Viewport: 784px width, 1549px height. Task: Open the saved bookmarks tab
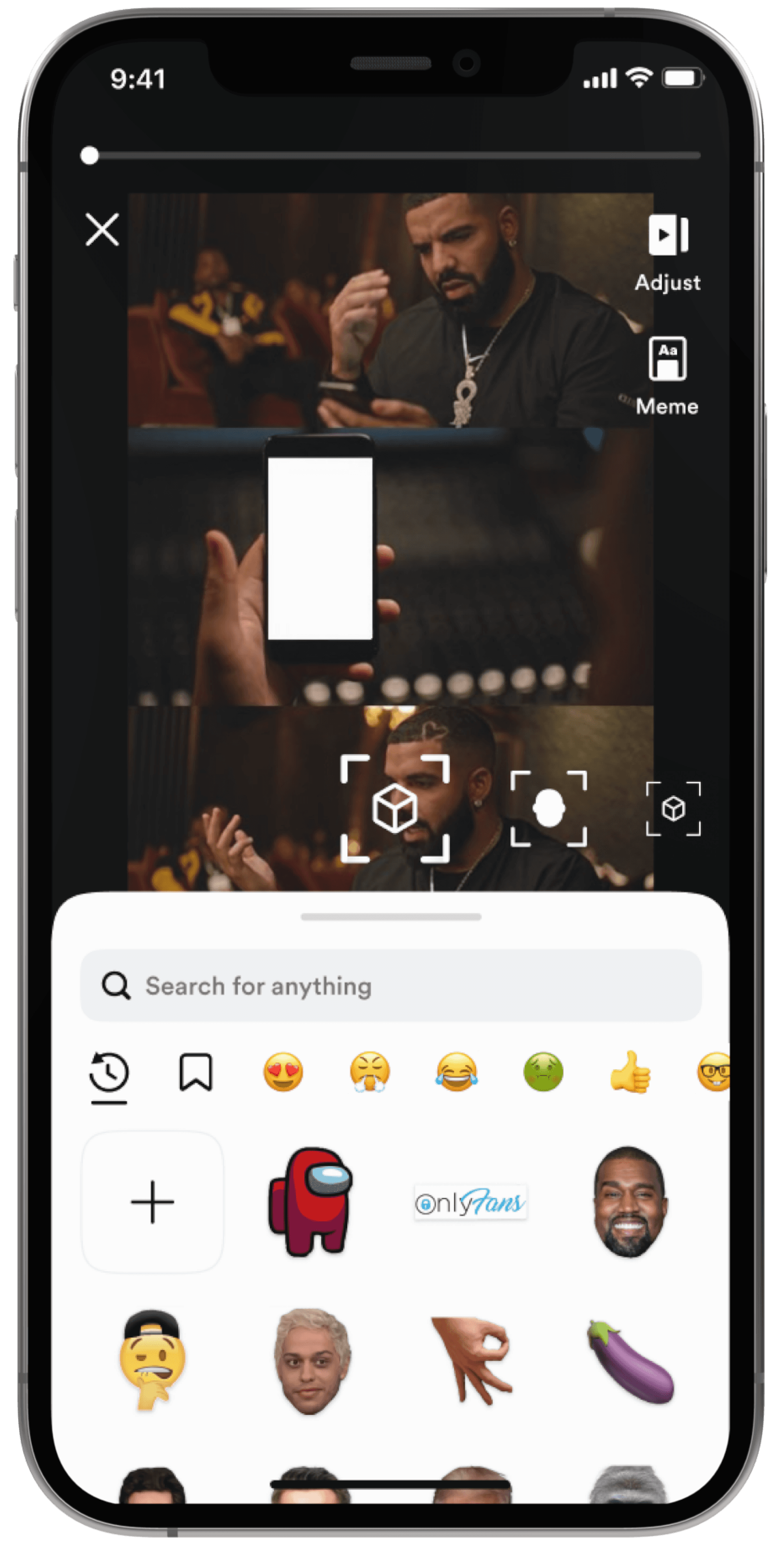click(196, 1071)
